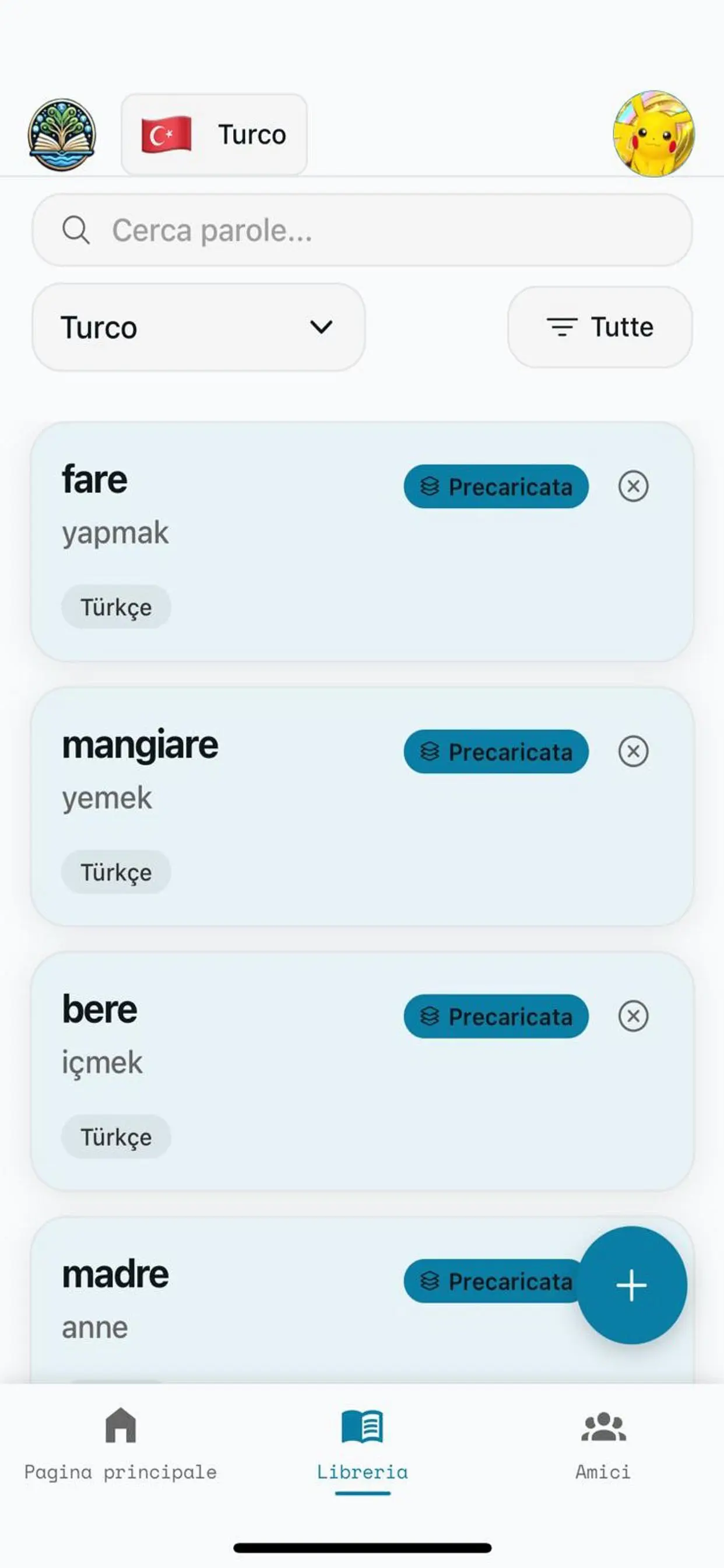Open the app logo with the tree
Image resolution: width=724 pixels, height=1568 pixels.
click(61, 135)
